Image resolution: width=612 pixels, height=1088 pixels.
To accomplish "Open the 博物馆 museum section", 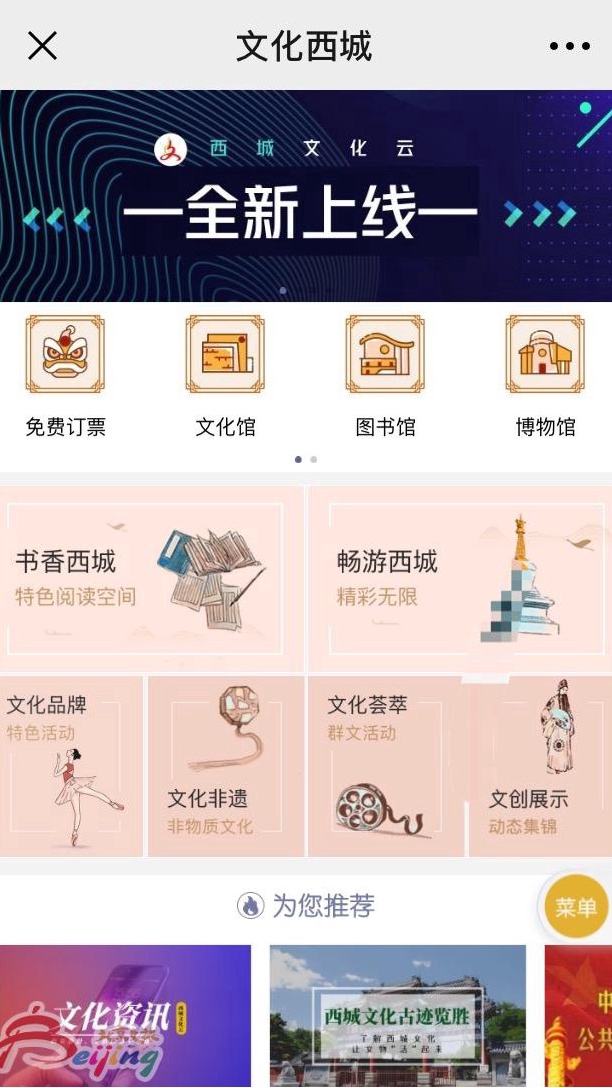I will (x=545, y=376).
